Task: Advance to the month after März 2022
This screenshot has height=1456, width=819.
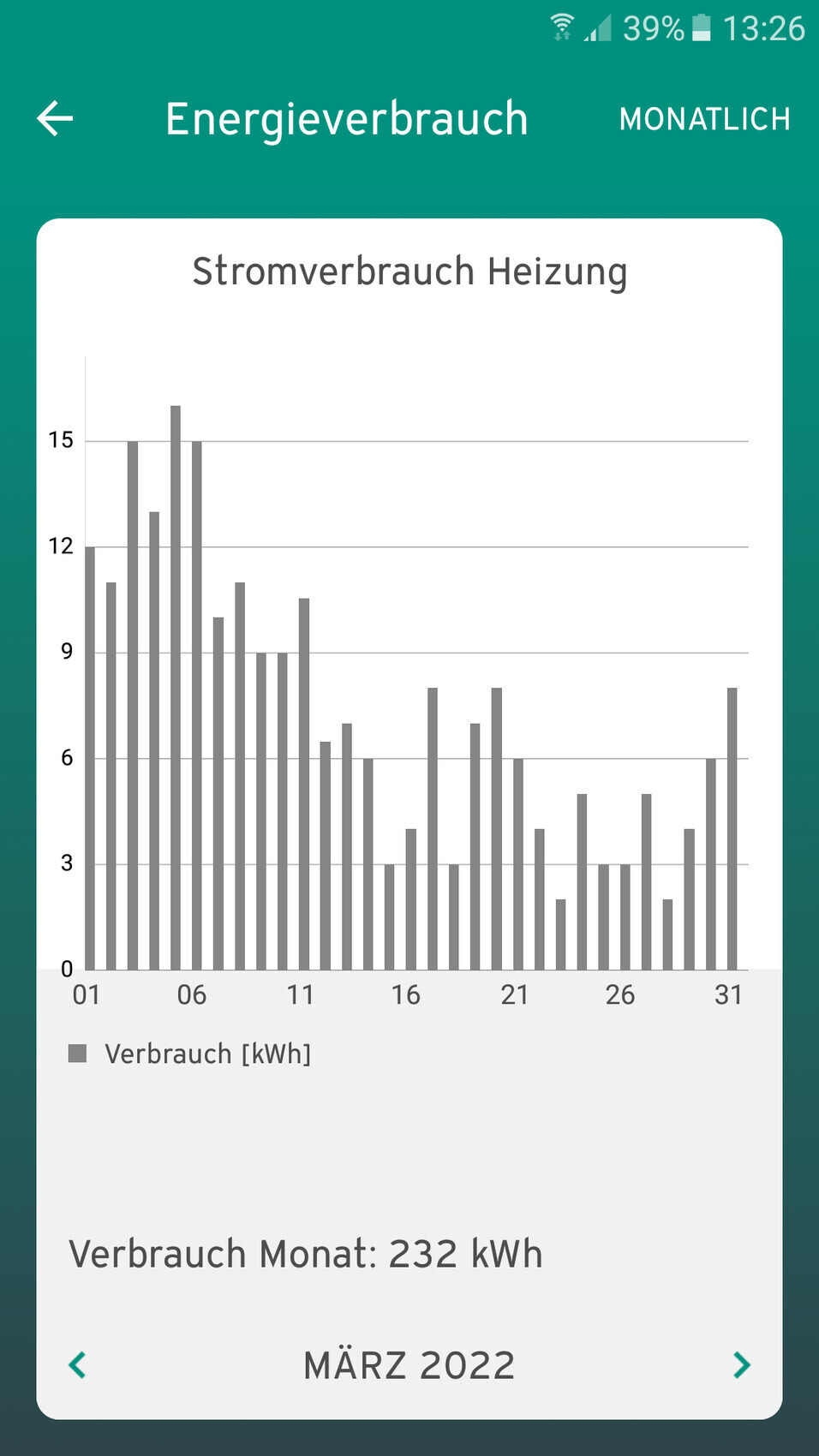Action: [741, 1364]
